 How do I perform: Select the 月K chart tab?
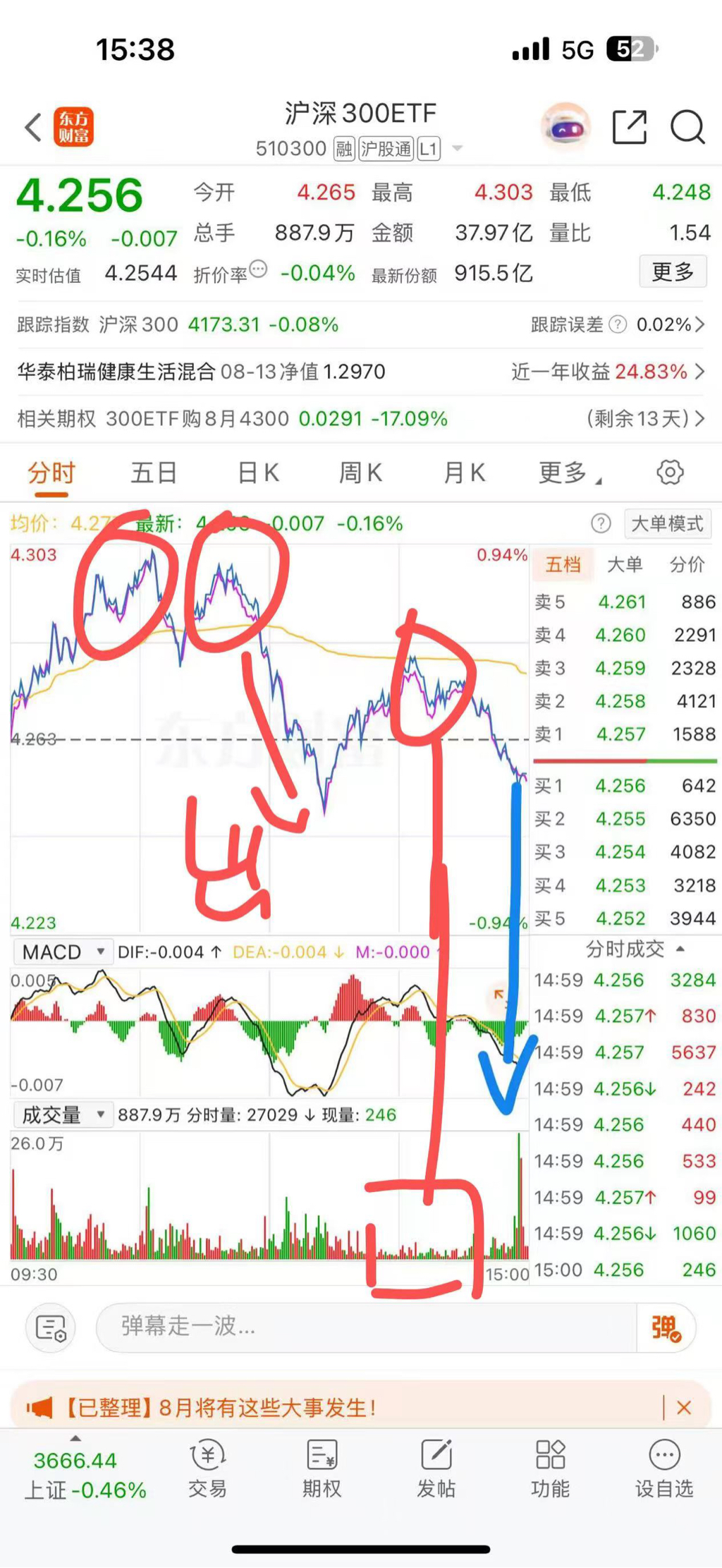point(465,473)
